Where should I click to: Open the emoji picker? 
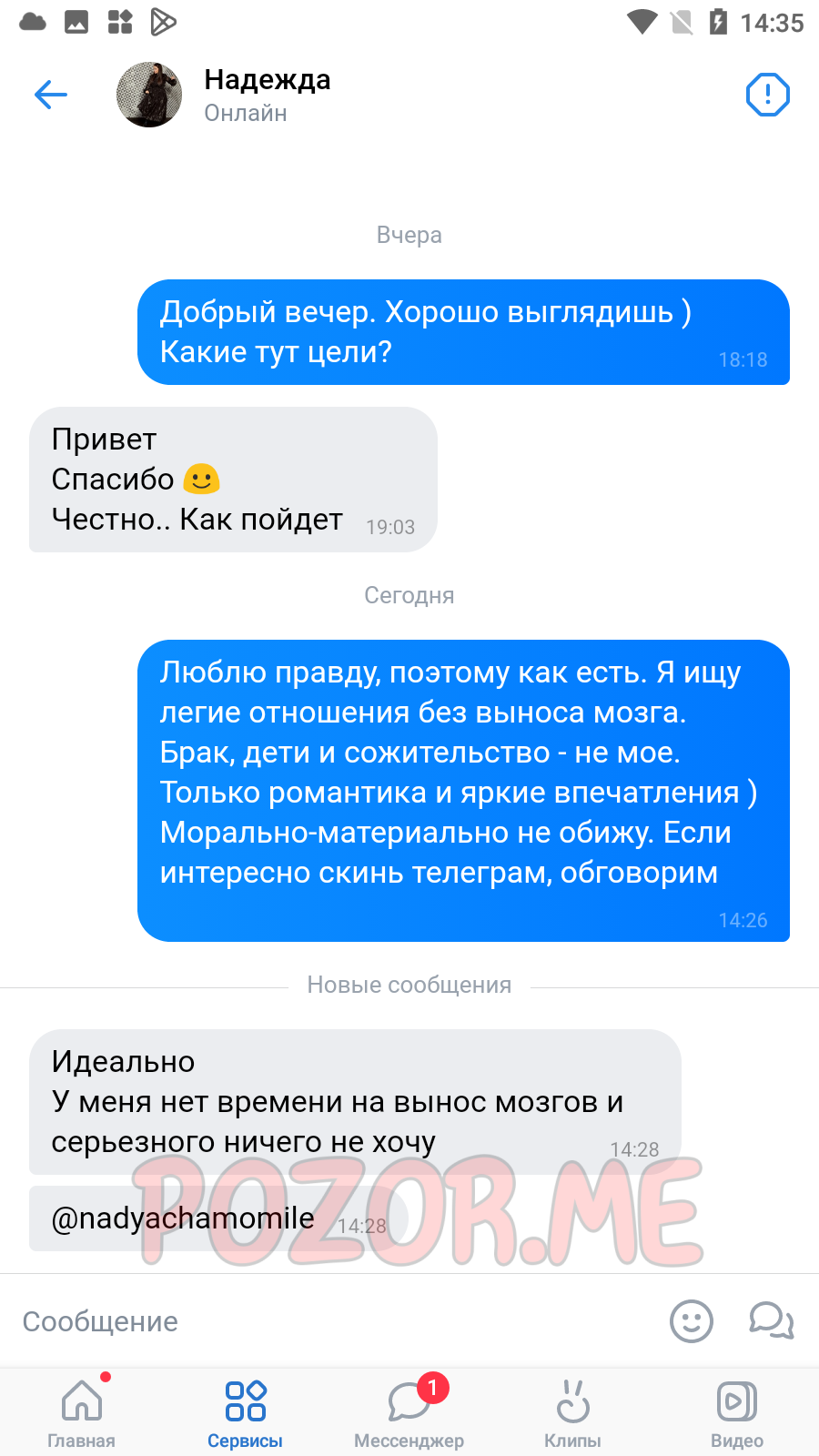click(x=692, y=1320)
